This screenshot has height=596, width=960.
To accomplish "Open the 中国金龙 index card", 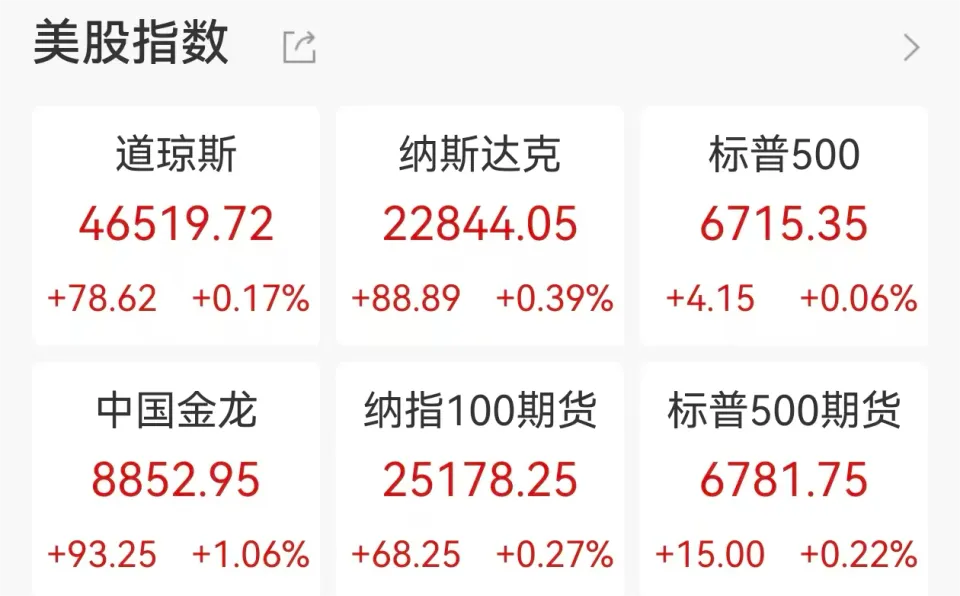I will (x=176, y=480).
